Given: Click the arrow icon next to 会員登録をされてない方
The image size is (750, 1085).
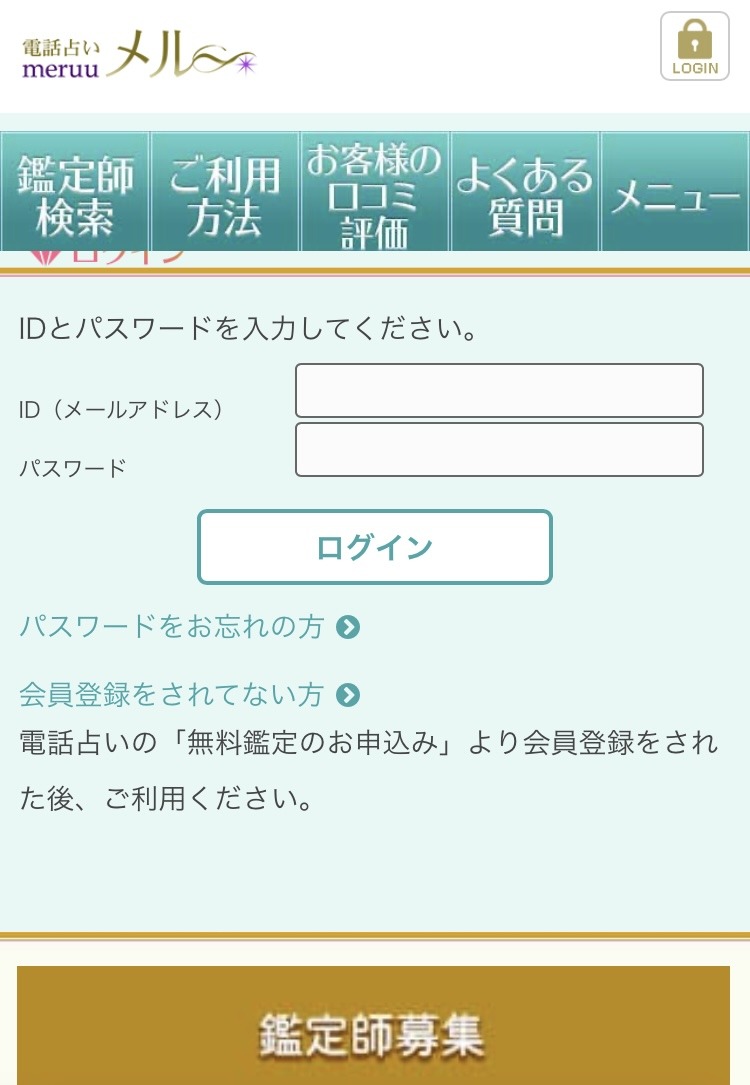Looking at the screenshot, I should coord(352,695).
